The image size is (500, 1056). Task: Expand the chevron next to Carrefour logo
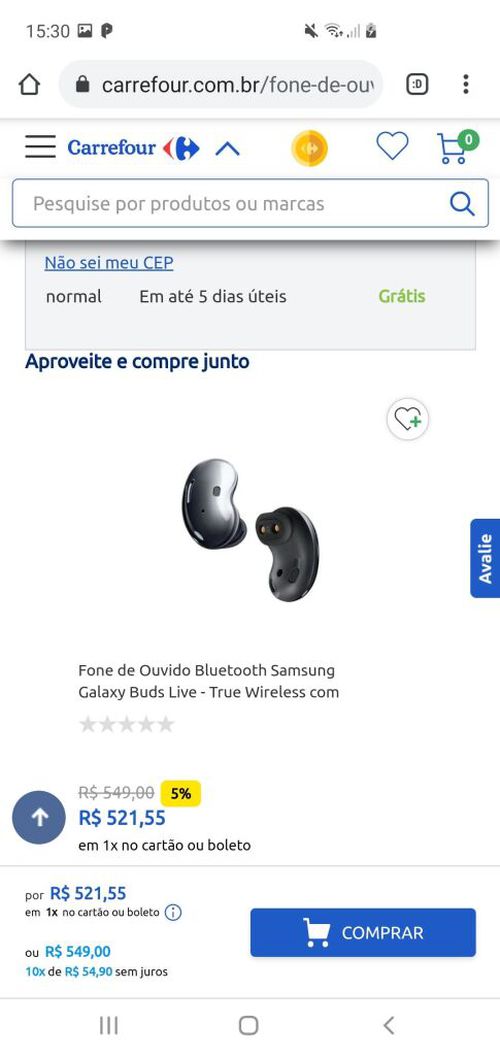[x=227, y=149]
